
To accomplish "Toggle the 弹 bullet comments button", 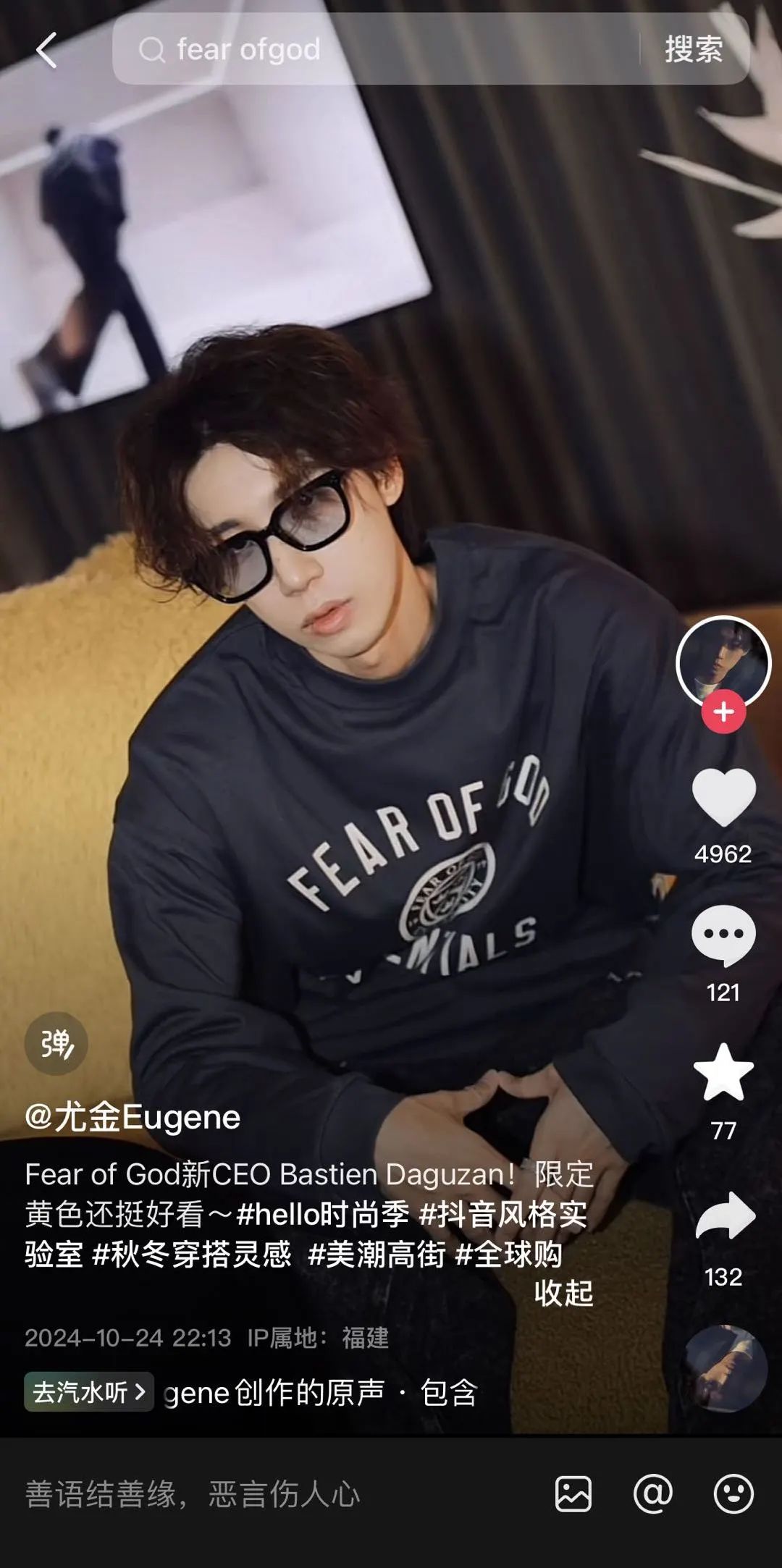I will pos(56,1043).
